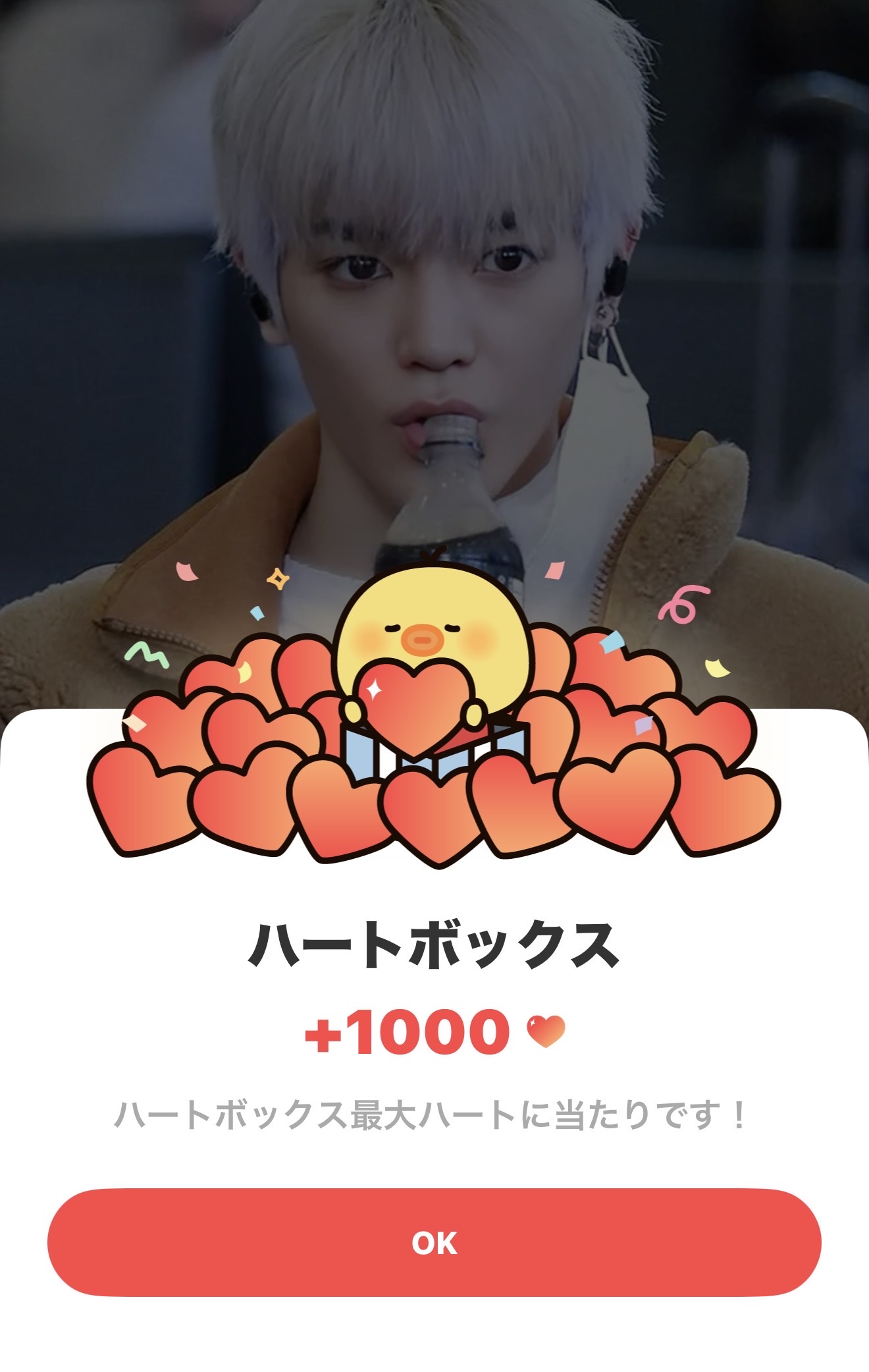Screen dimensions: 869x1372
Task: Confirm the heart box reward with OK
Action: [x=434, y=1242]
